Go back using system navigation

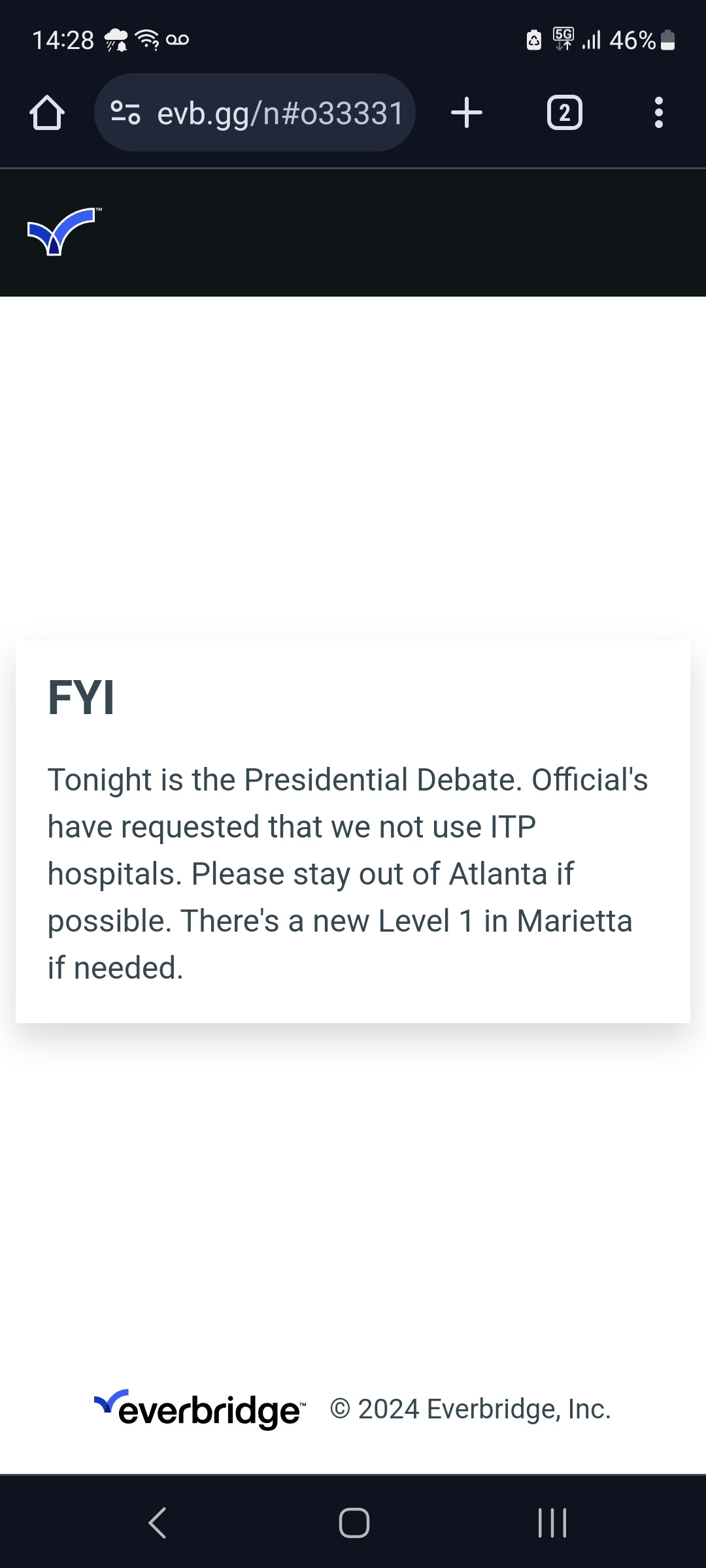coord(158,1523)
